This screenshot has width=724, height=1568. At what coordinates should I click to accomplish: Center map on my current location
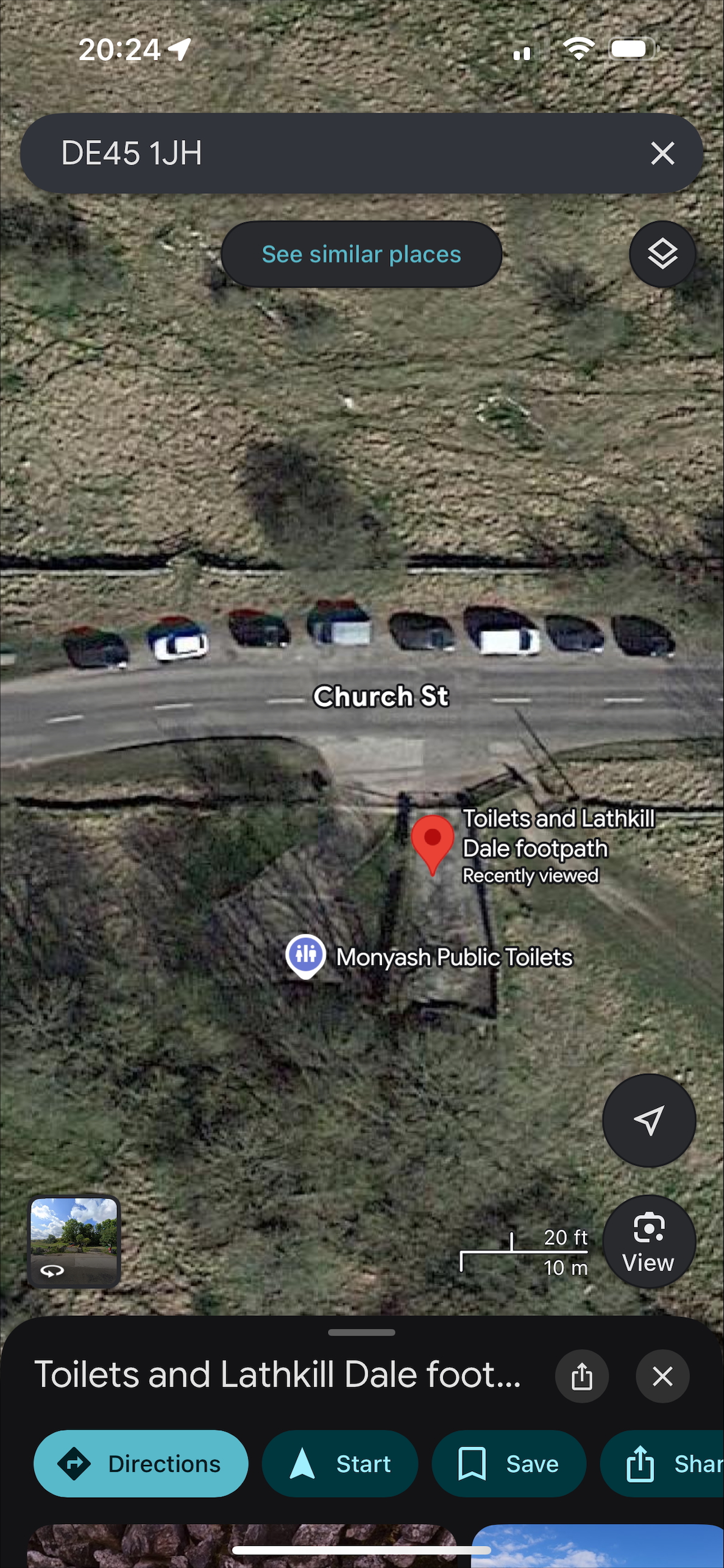[x=648, y=1120]
